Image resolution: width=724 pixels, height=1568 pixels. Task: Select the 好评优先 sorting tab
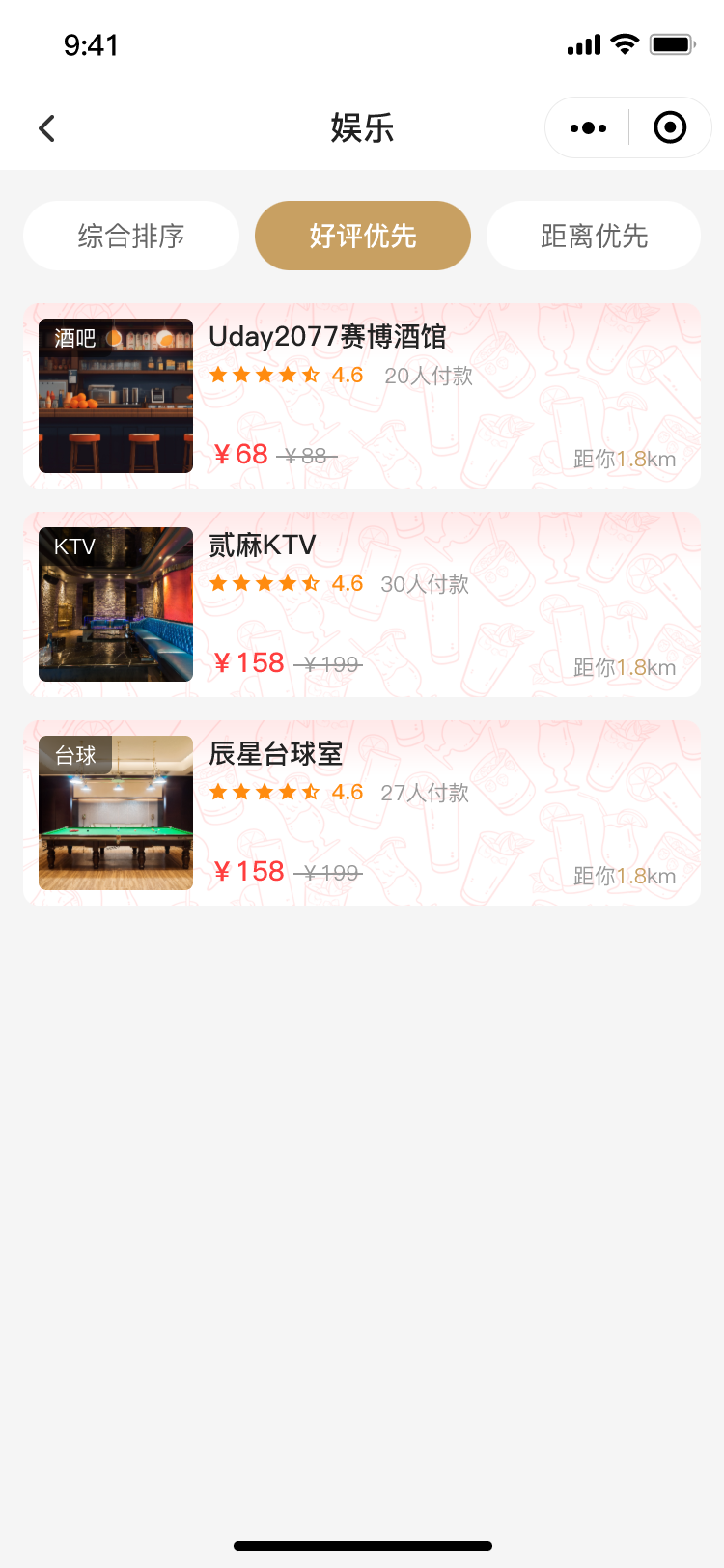tap(363, 236)
